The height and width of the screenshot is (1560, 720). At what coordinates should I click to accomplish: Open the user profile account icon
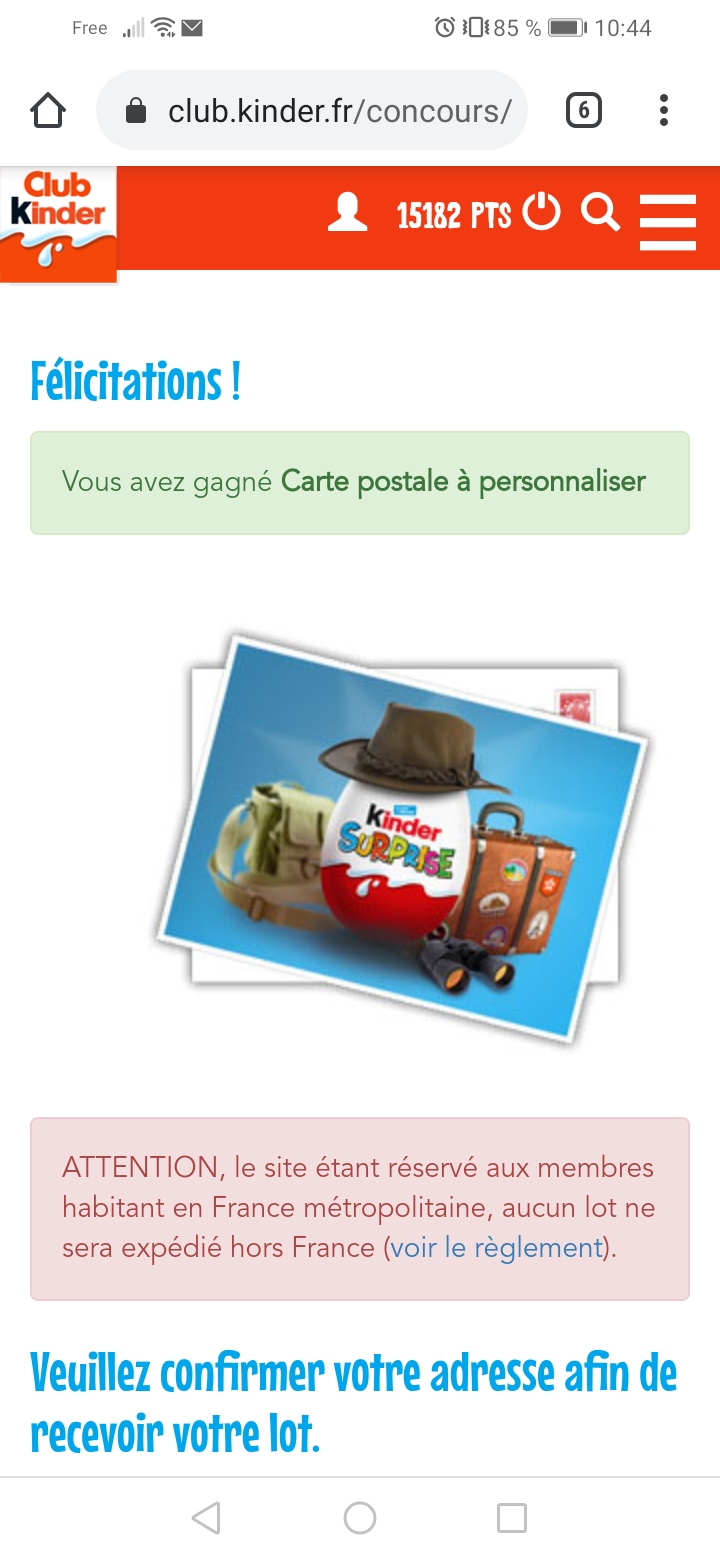(347, 213)
